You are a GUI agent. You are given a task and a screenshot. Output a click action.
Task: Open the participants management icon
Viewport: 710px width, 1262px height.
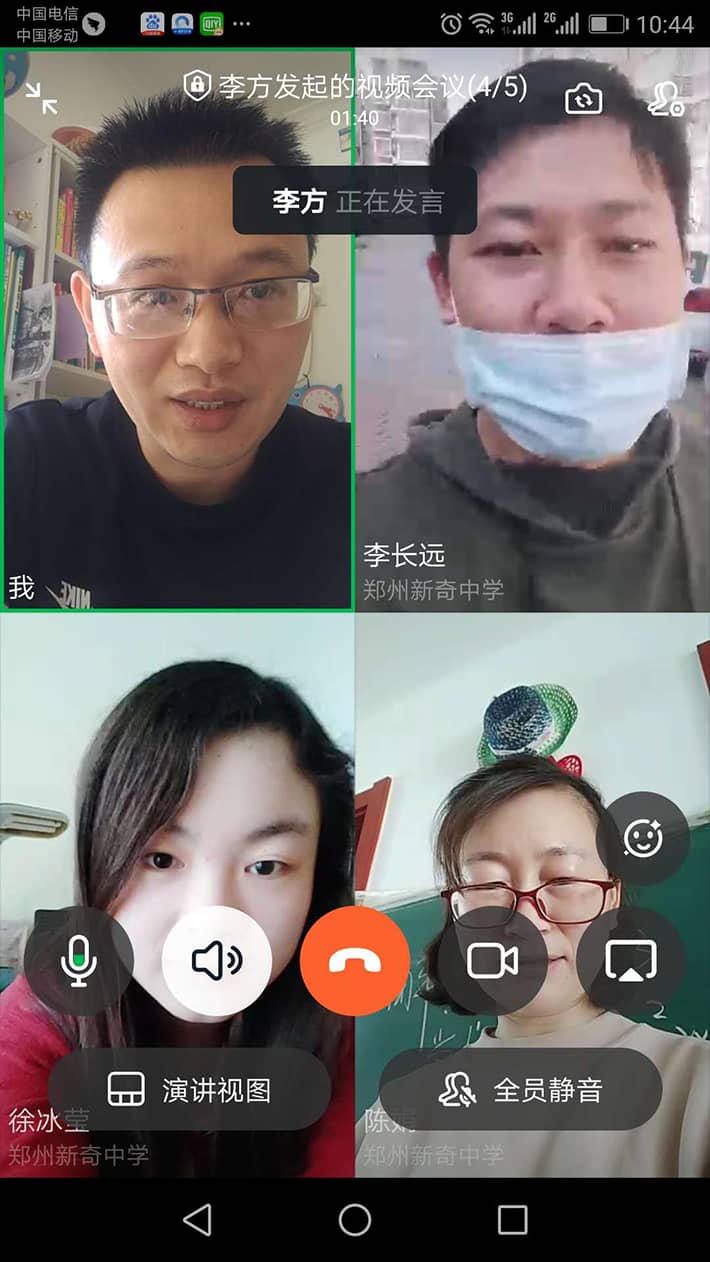[665, 98]
